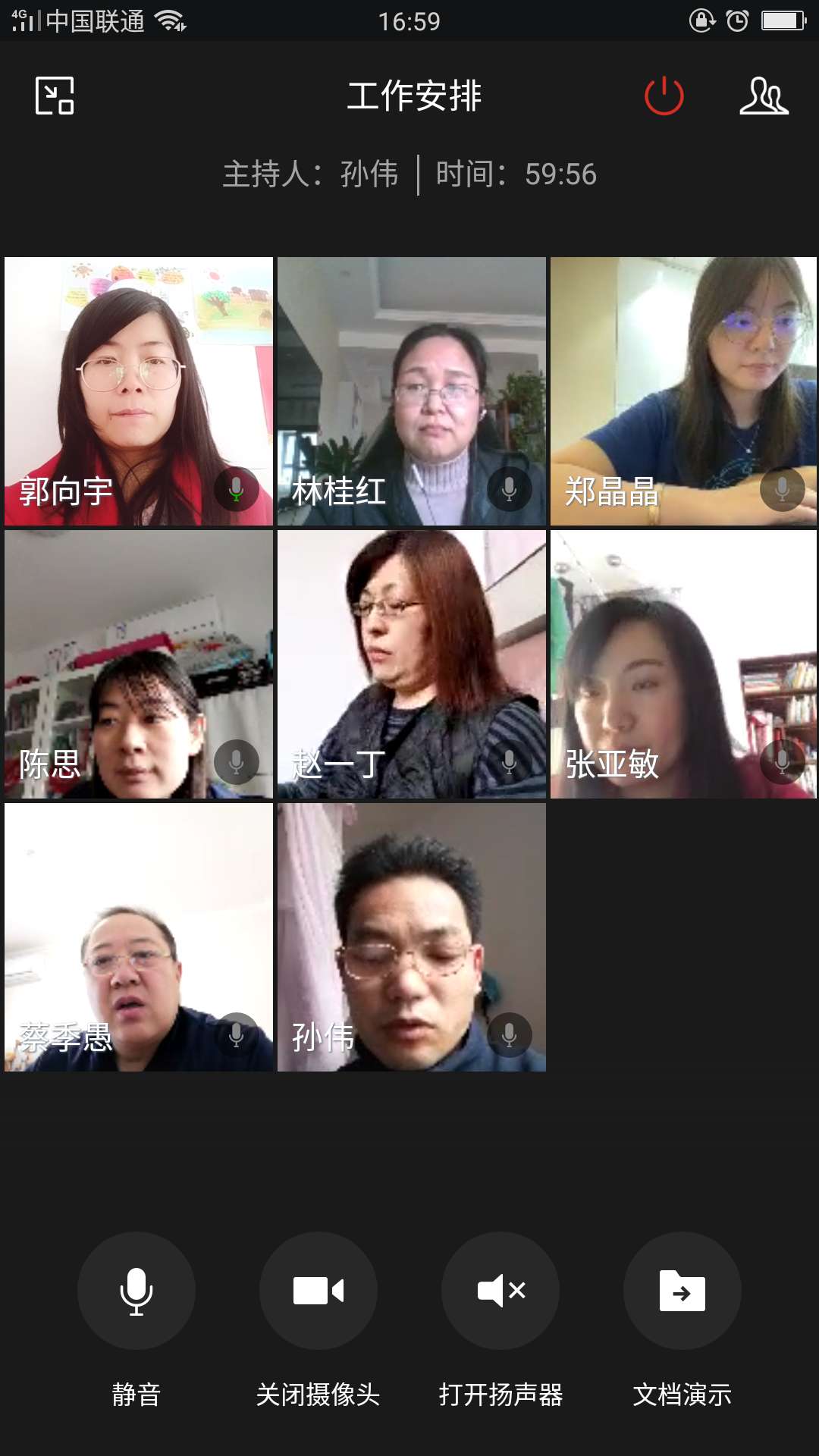Image resolution: width=819 pixels, height=1456 pixels.
Task: Mute your microphone with 静音
Action: click(x=136, y=1290)
